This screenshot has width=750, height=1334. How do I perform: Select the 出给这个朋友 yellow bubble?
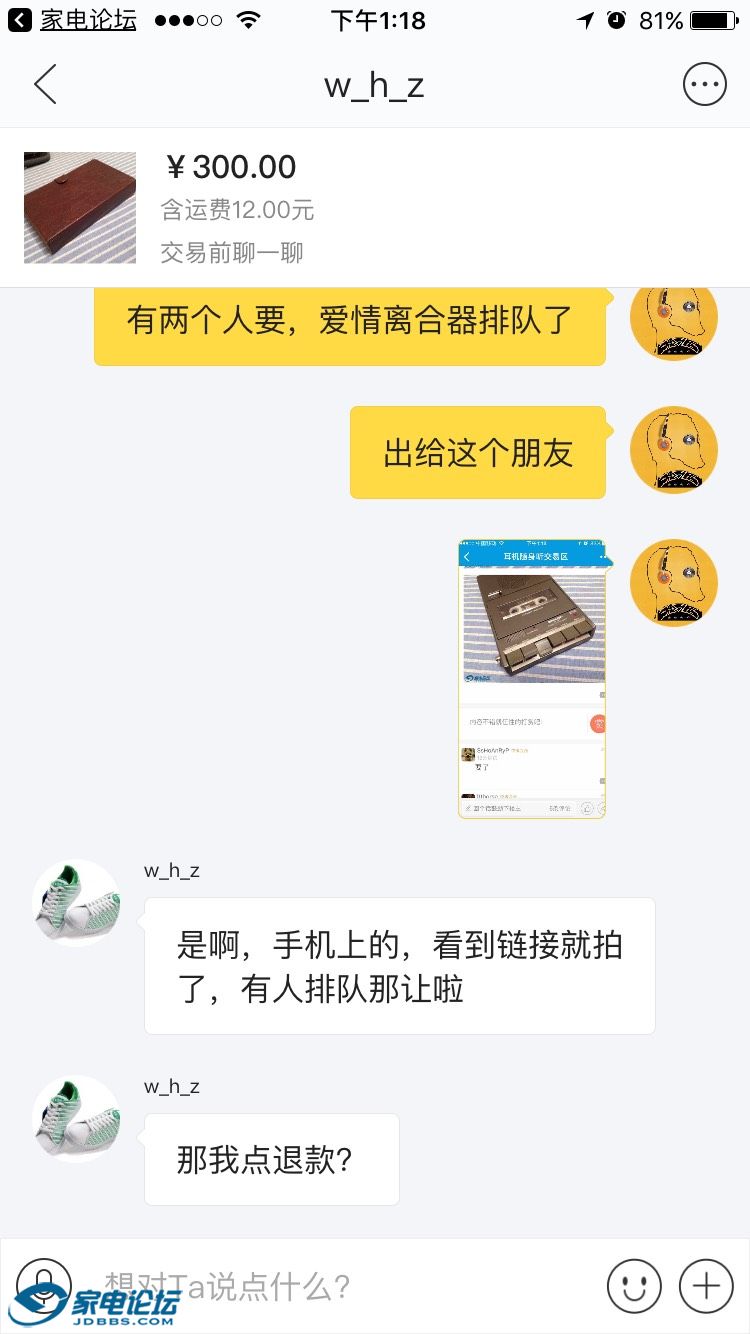477,451
